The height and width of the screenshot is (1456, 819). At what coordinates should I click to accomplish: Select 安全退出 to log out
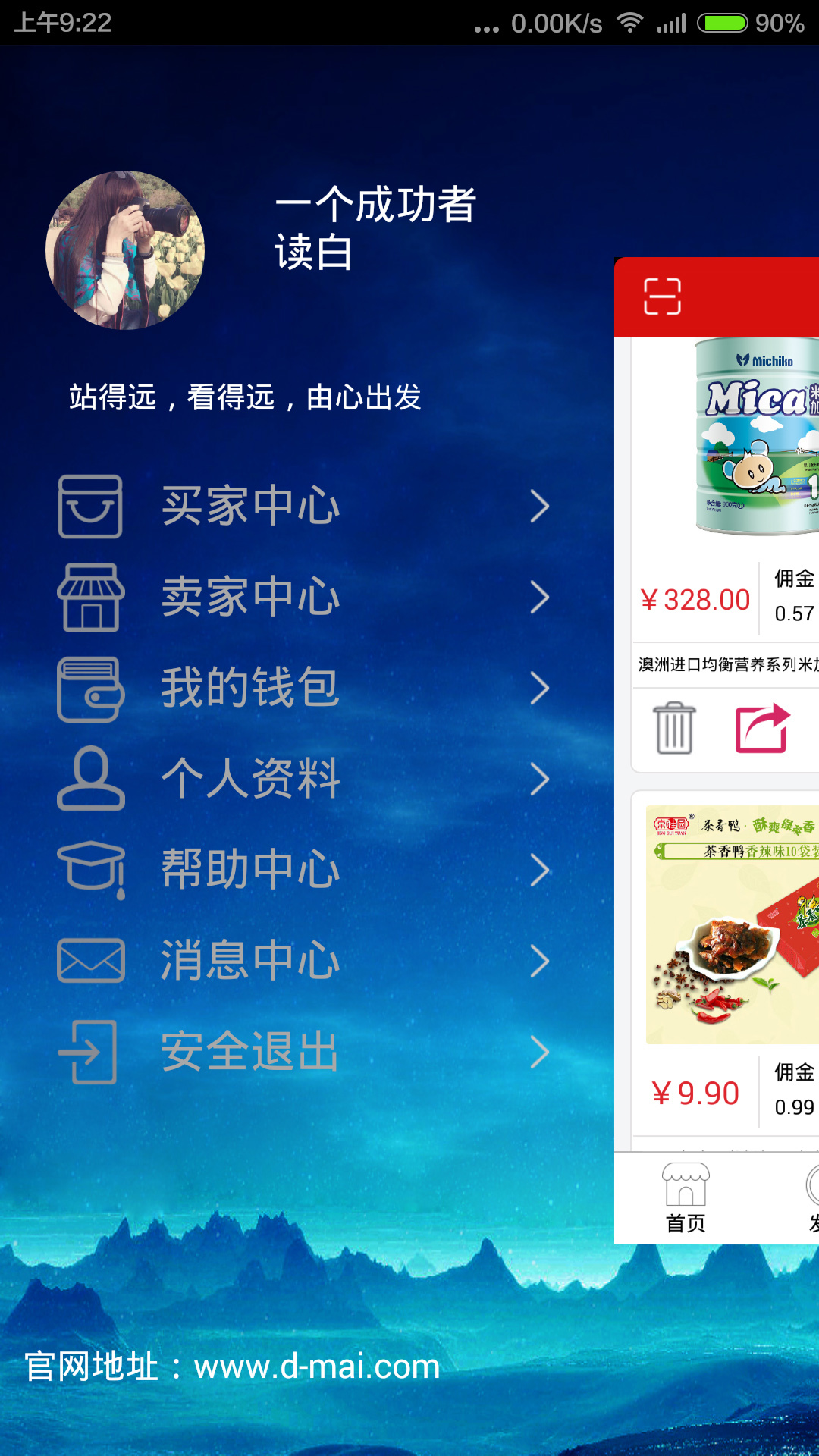(303, 1053)
